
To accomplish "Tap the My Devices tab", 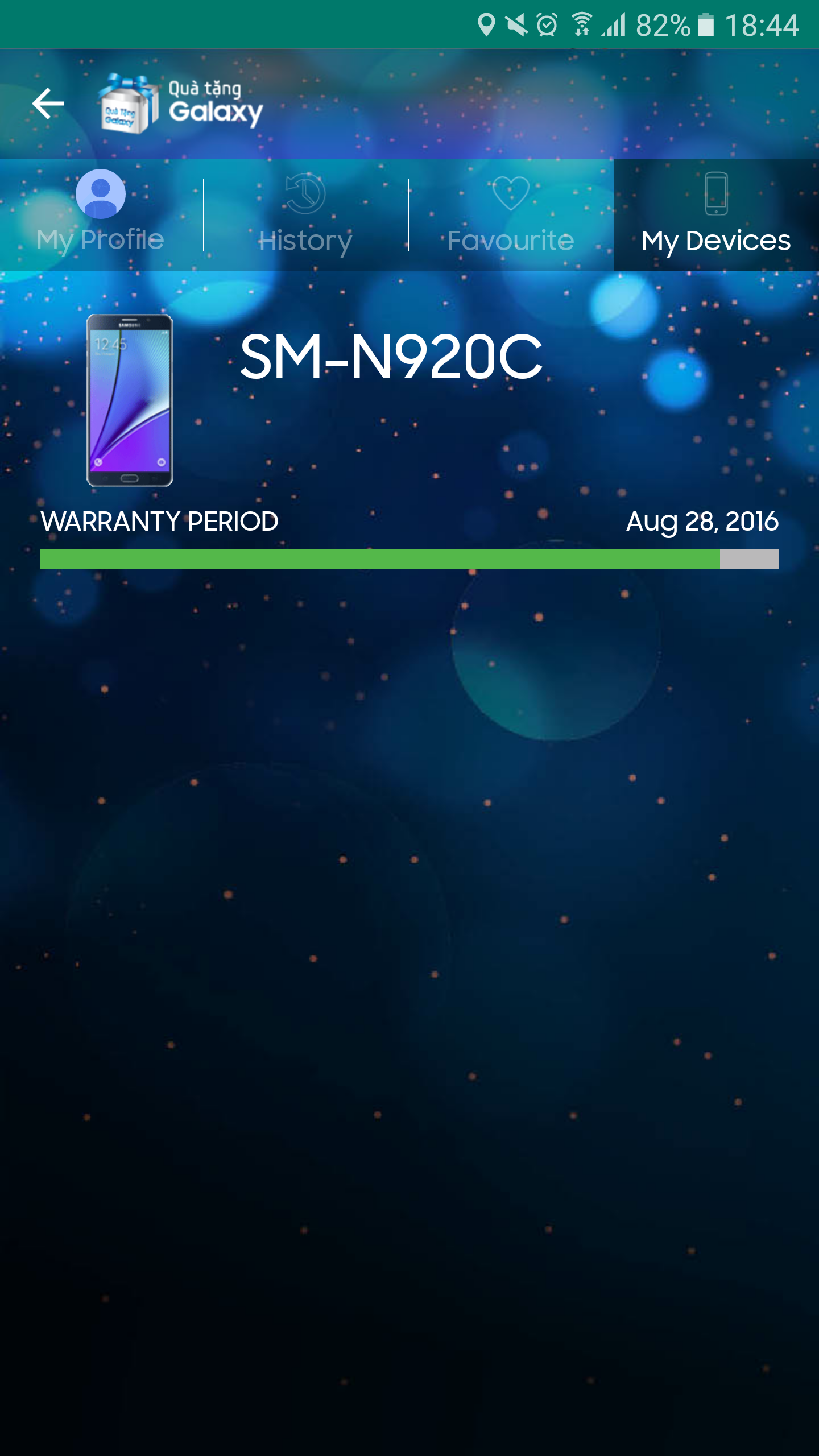I will 717,214.
